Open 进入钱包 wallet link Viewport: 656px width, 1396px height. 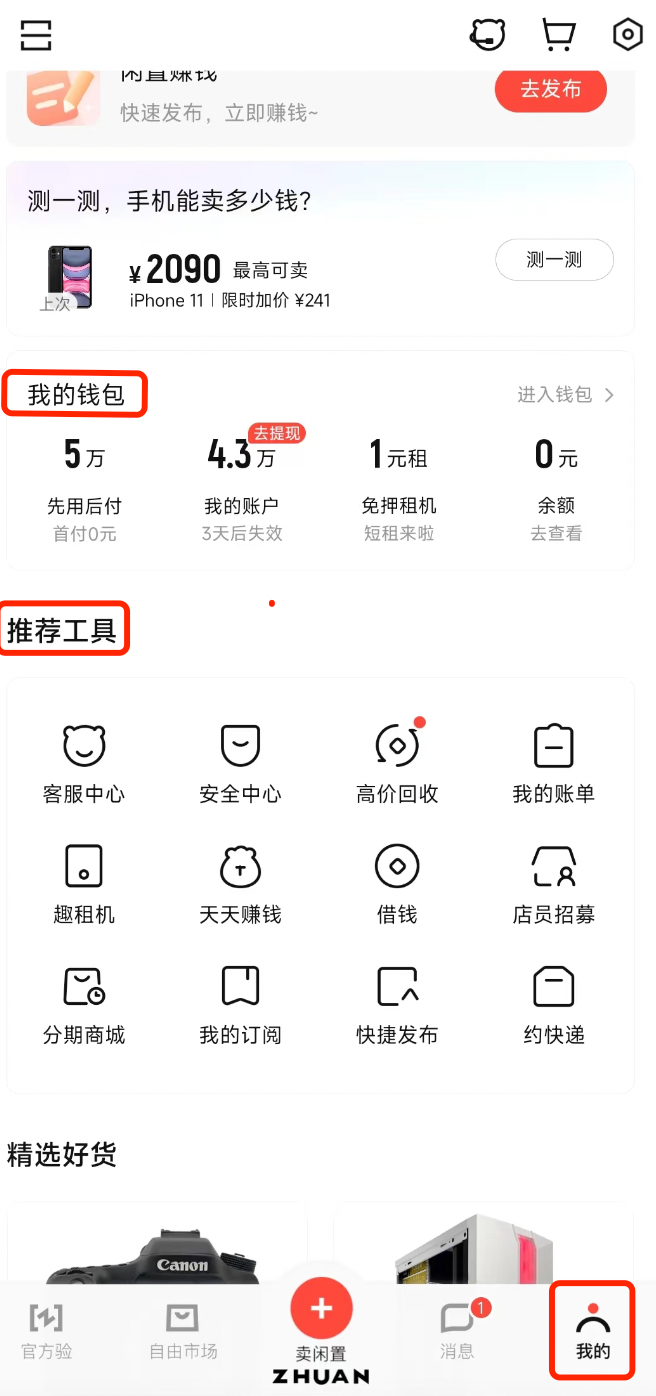pyautogui.click(x=565, y=395)
